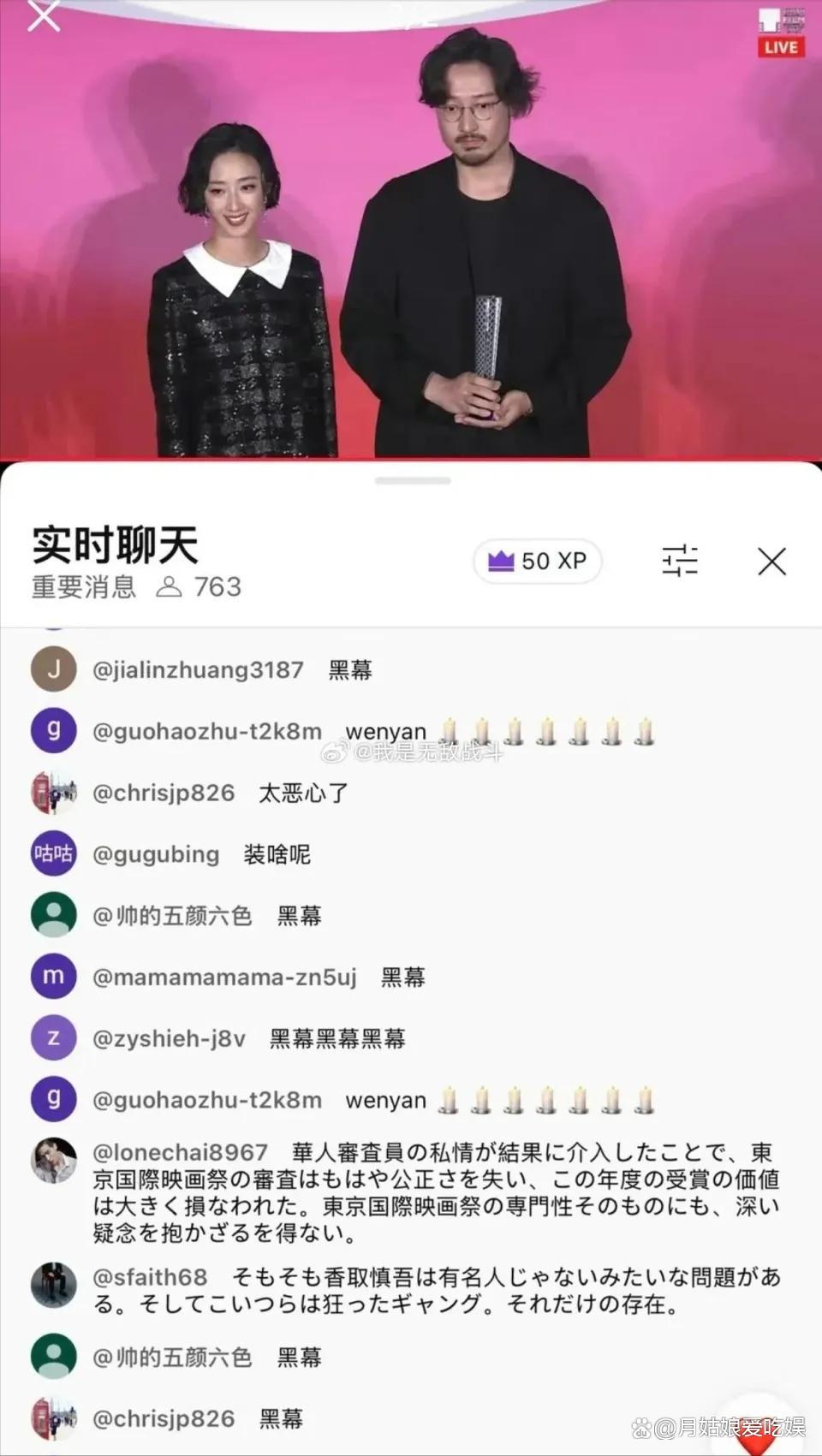Close the live video player
Viewport: 822px width, 1456px height.
click(x=43, y=15)
